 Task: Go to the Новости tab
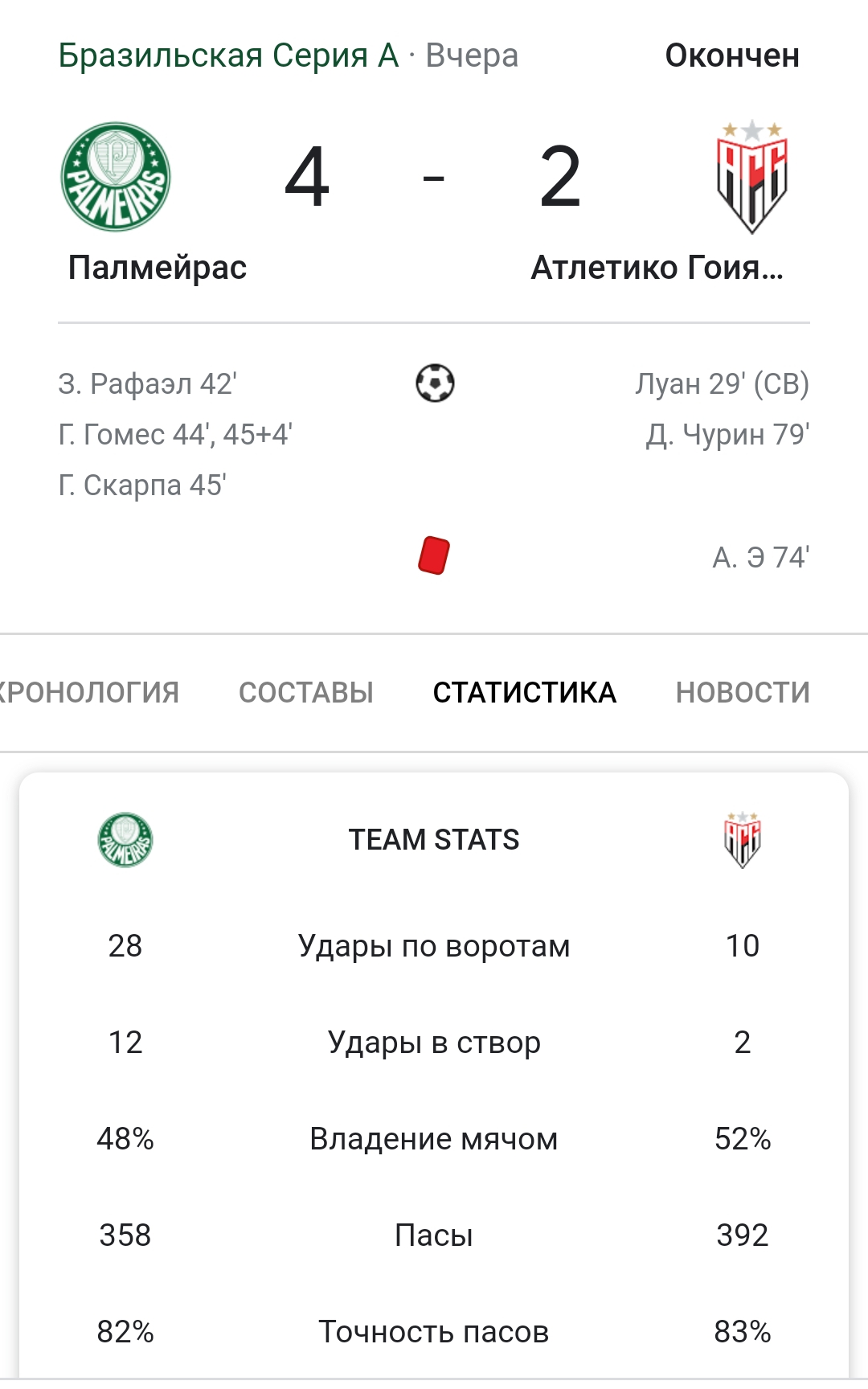743,692
